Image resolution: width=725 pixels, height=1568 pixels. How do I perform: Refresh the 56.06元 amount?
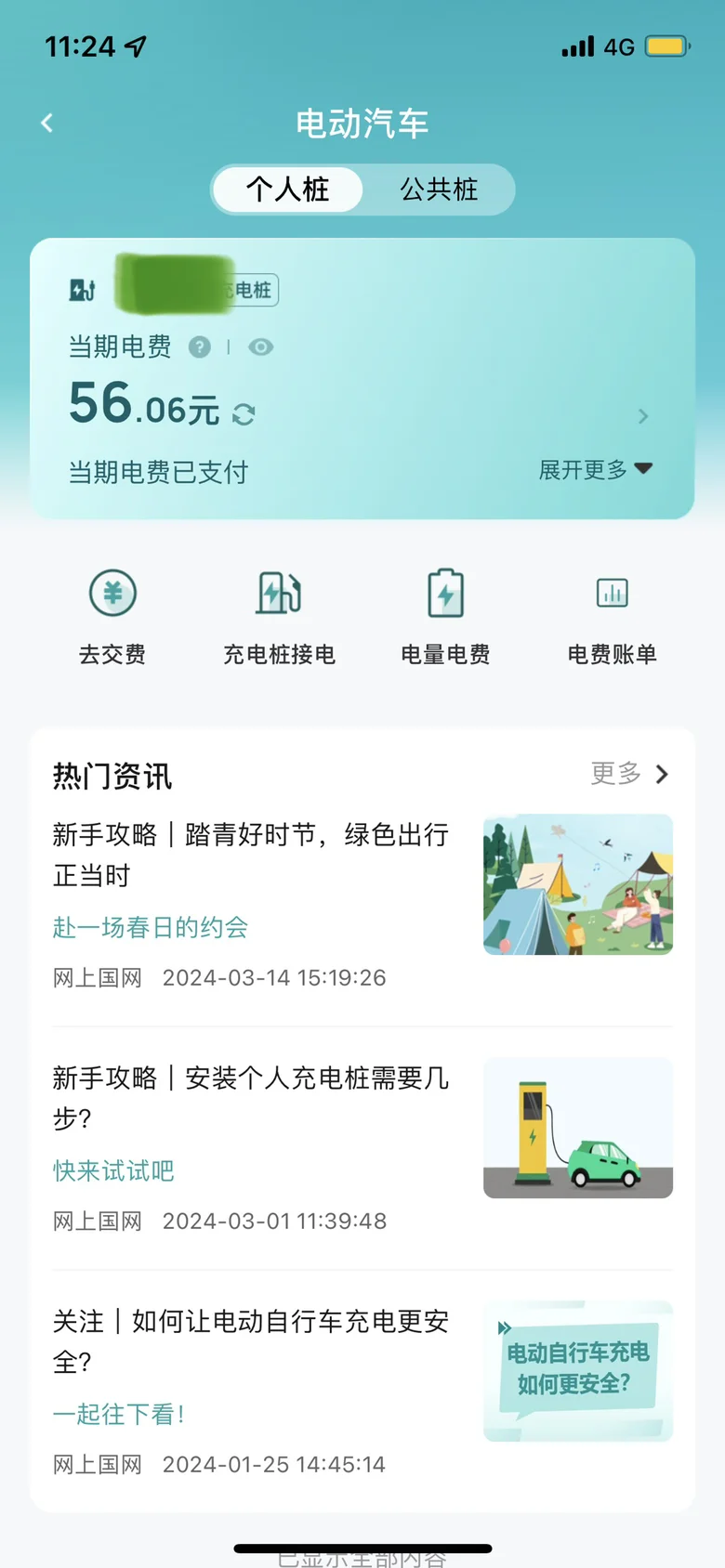tap(244, 414)
